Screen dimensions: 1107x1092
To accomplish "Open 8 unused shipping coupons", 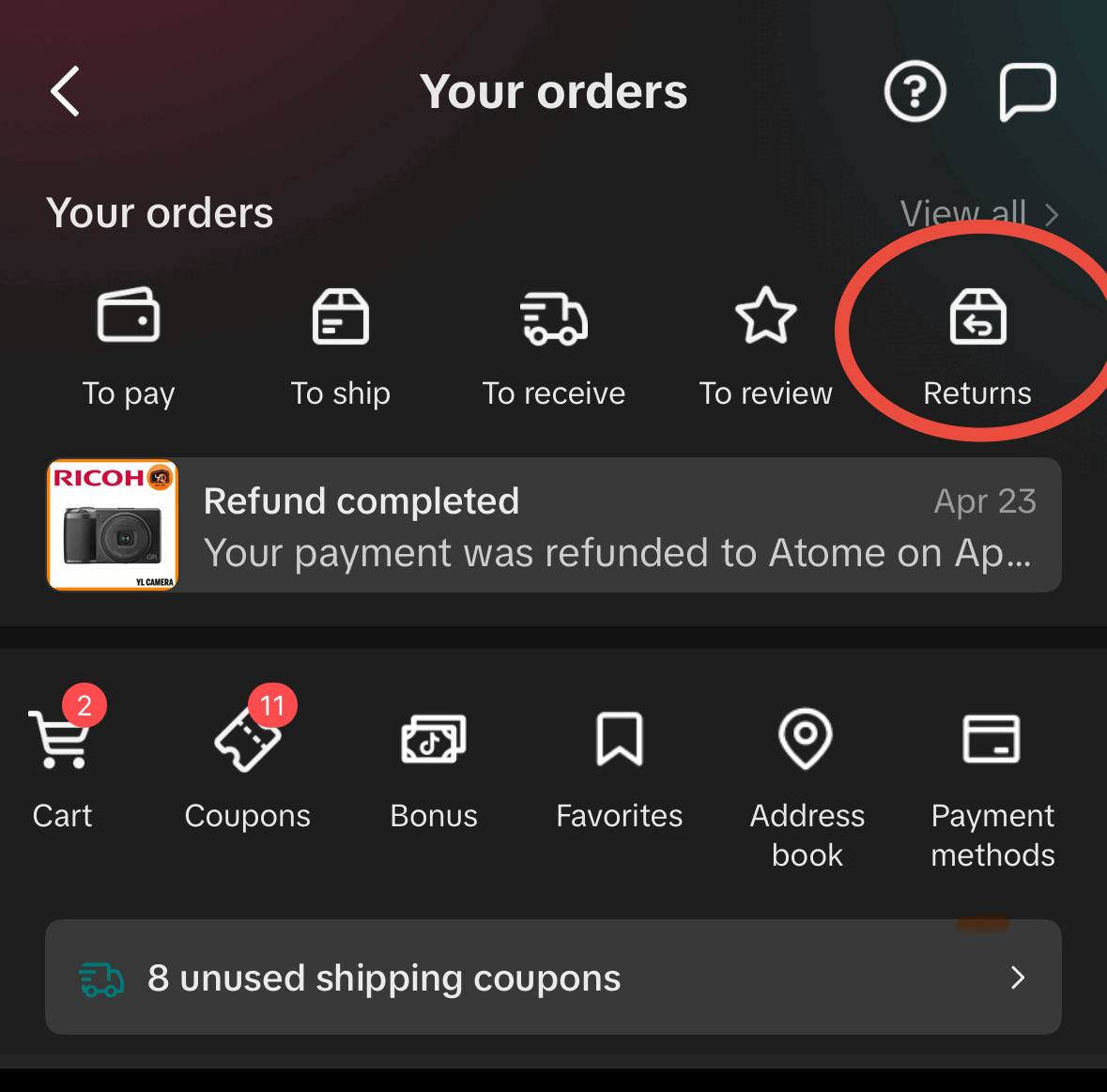I will [x=554, y=977].
